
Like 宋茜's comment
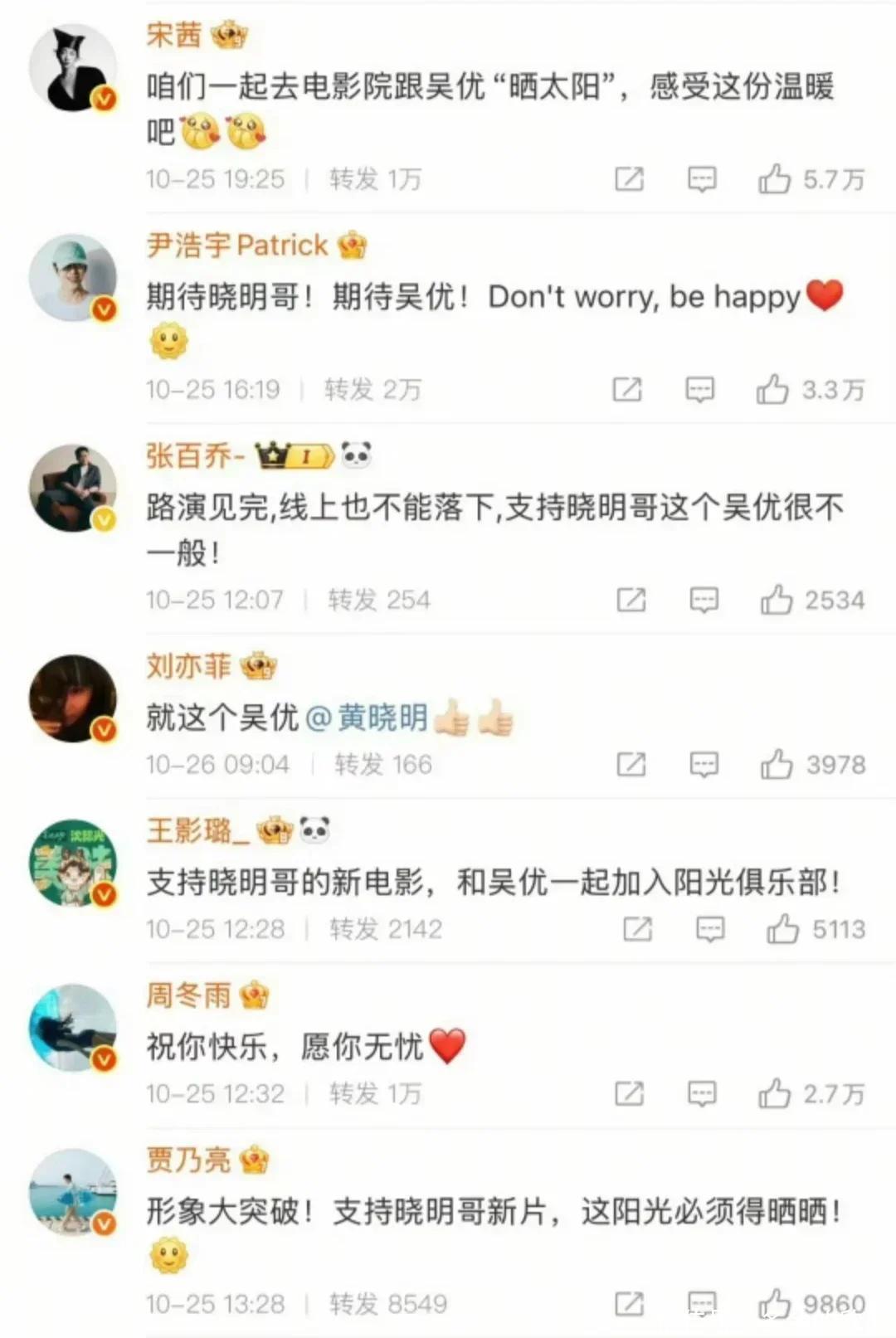pos(774,179)
